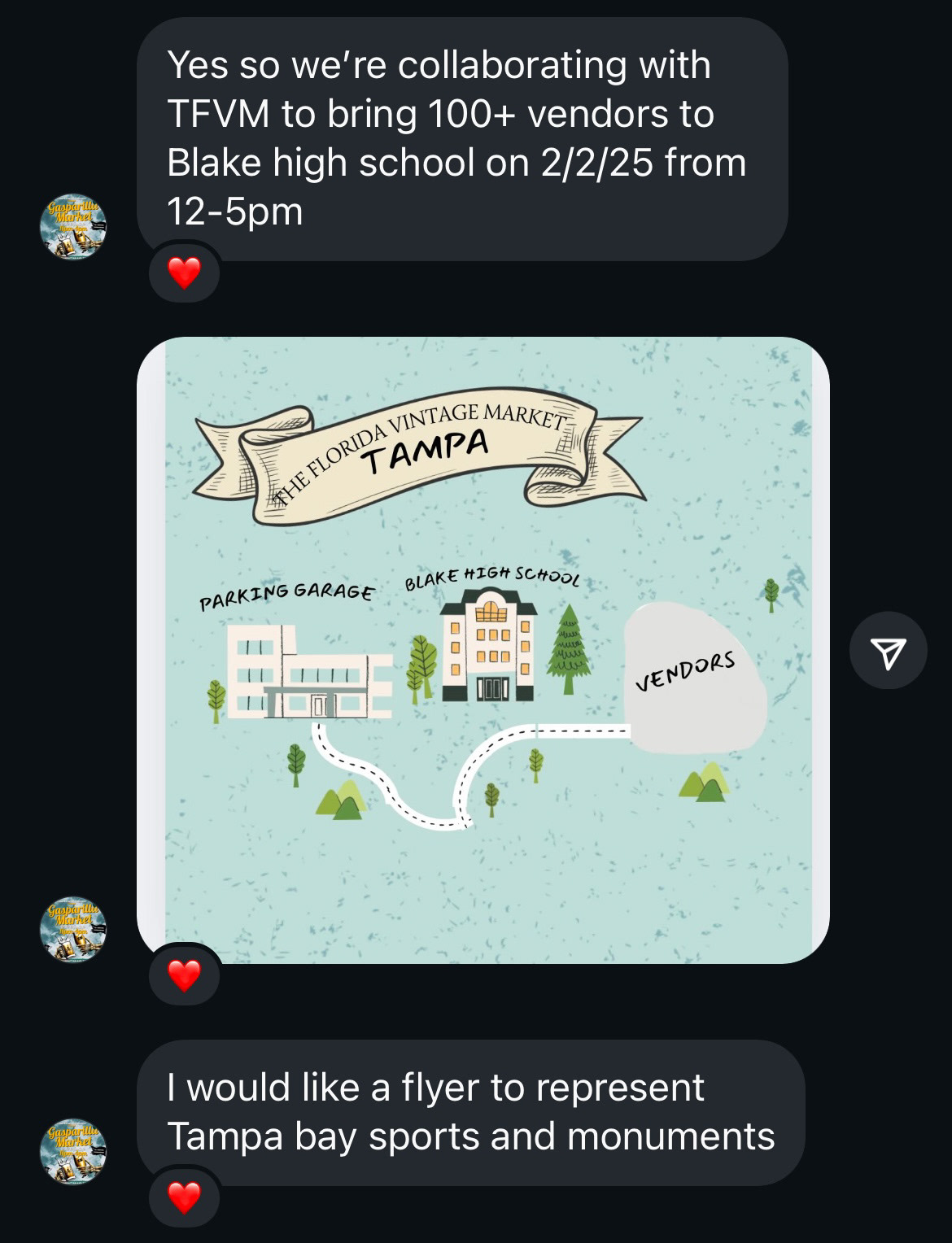The height and width of the screenshot is (1243, 952).
Task: Tap the heart reaction under the TFVM message
Action: (184, 273)
